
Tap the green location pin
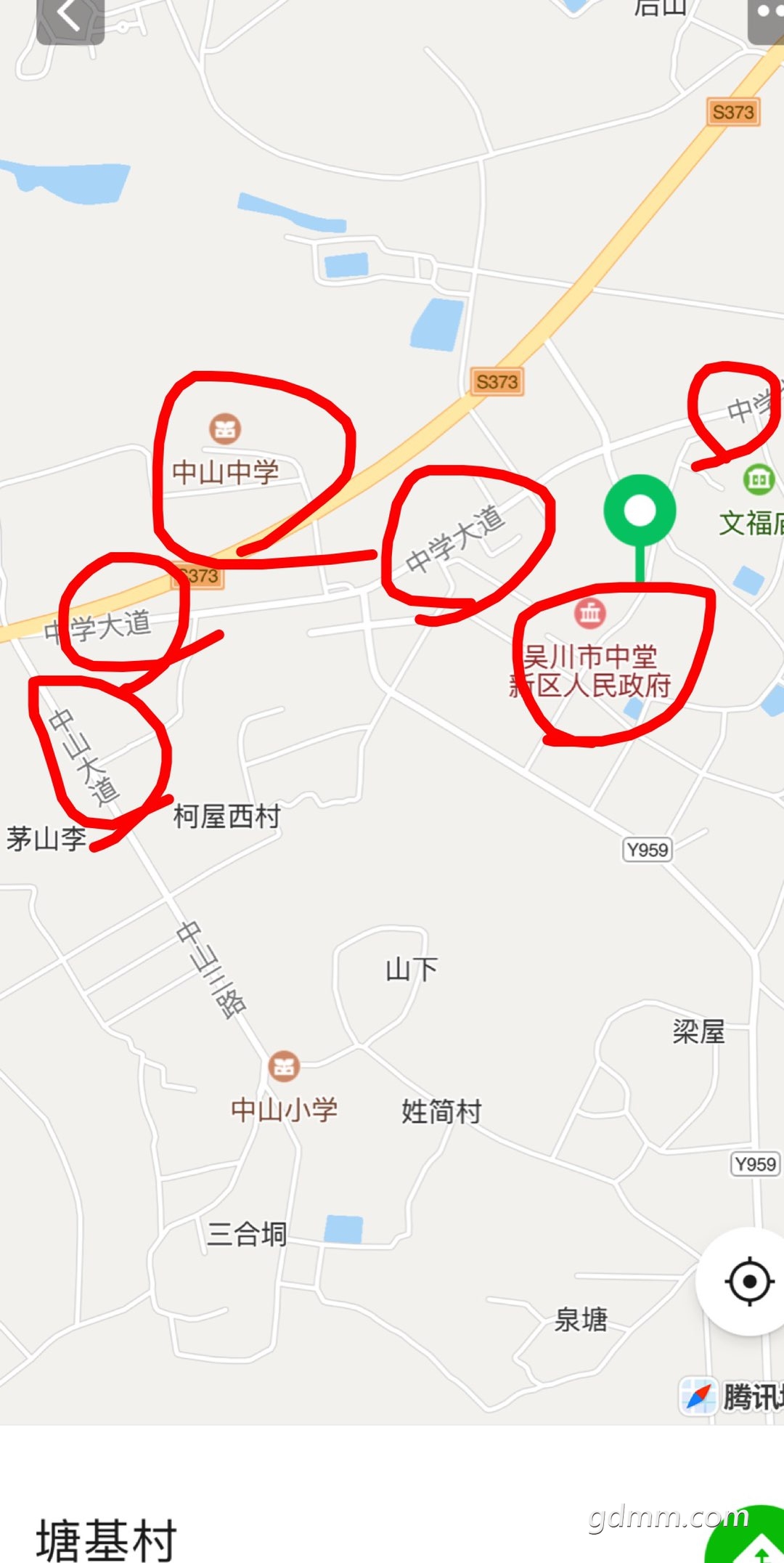click(x=640, y=511)
